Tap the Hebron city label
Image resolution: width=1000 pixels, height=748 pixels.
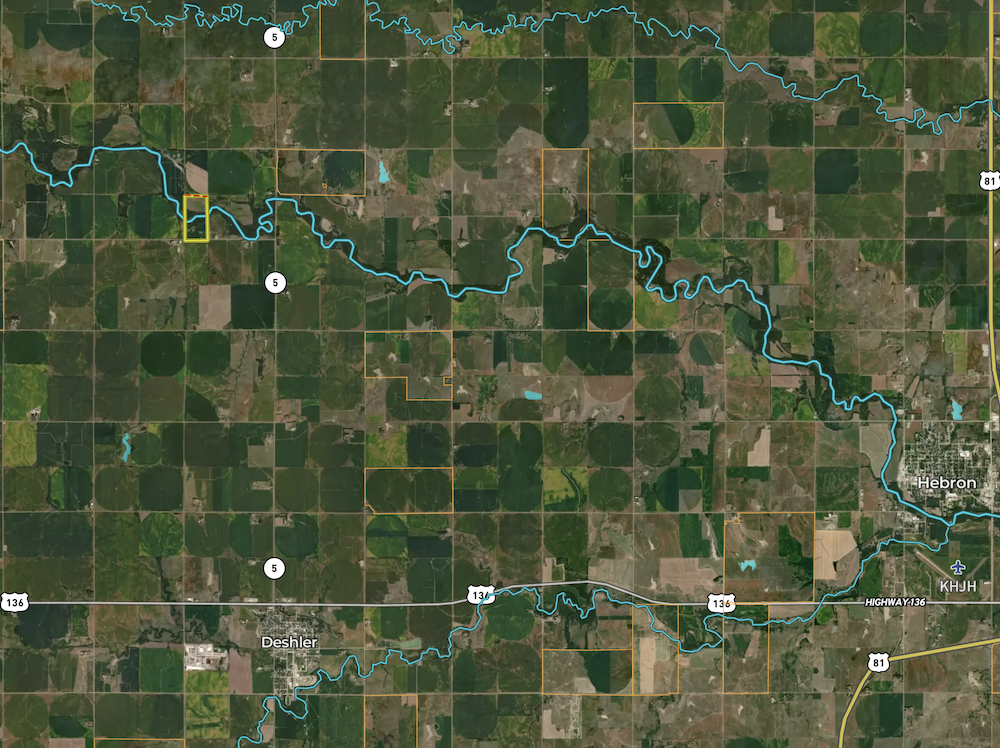point(945,483)
